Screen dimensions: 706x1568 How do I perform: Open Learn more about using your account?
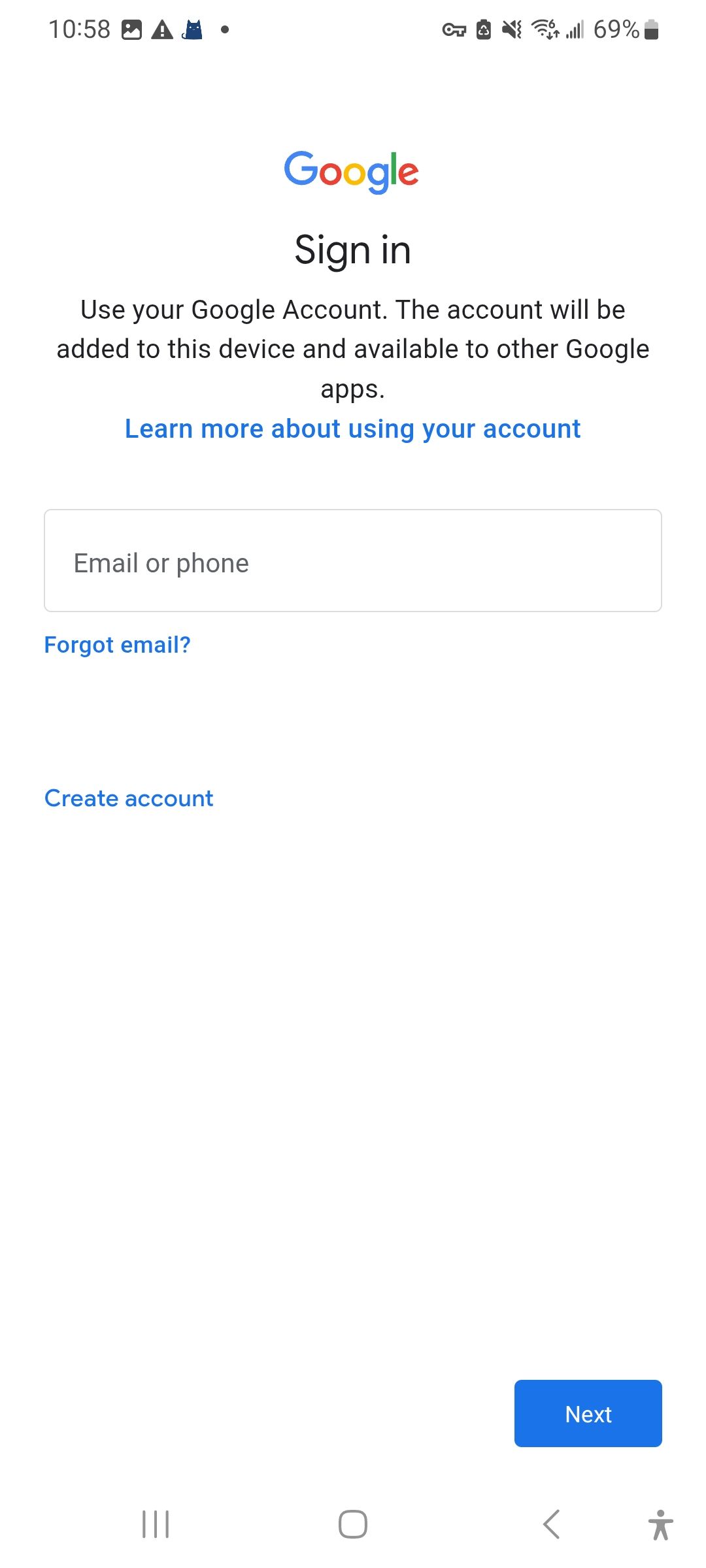(353, 429)
